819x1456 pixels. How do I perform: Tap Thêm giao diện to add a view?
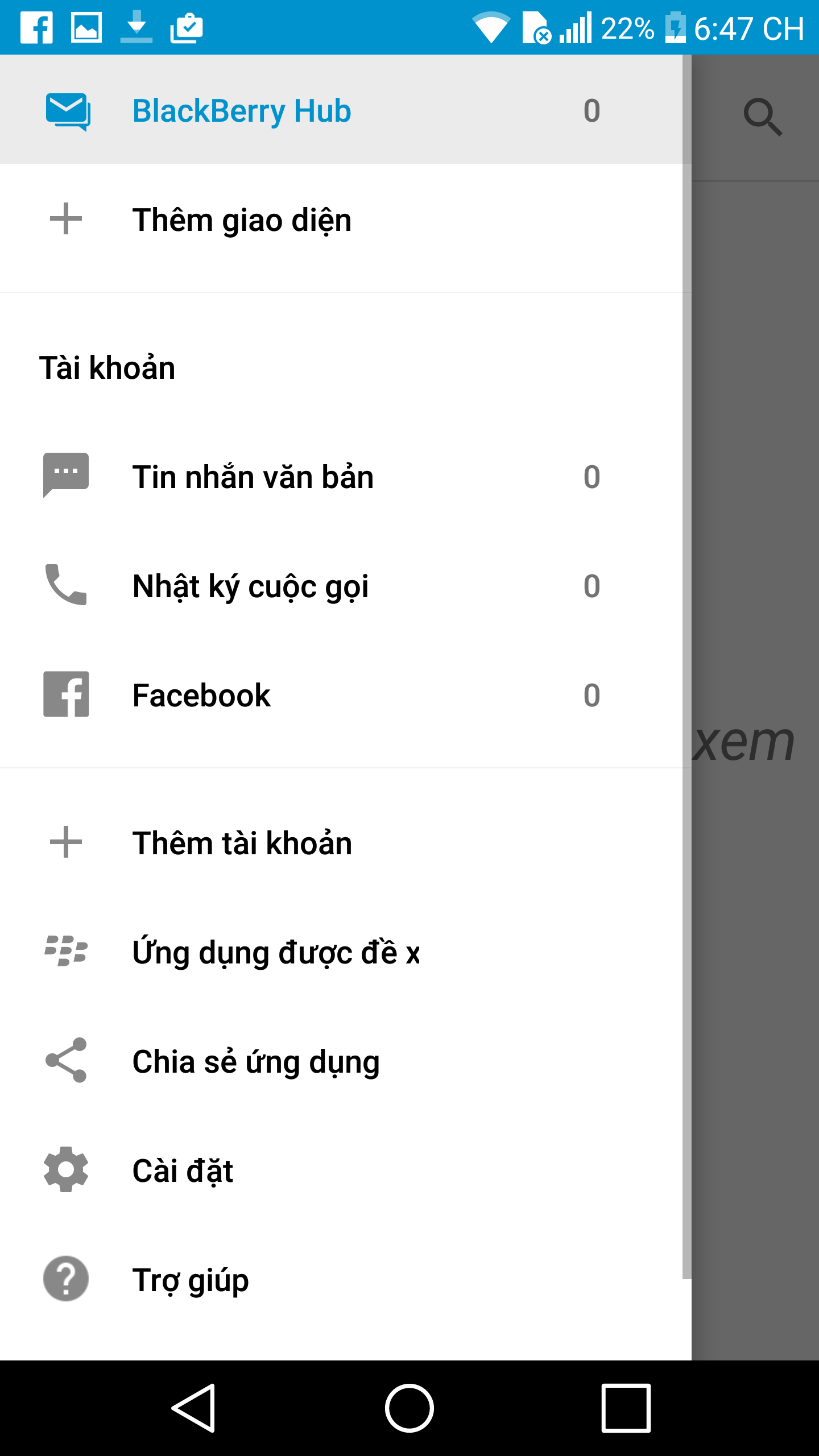[x=242, y=220]
